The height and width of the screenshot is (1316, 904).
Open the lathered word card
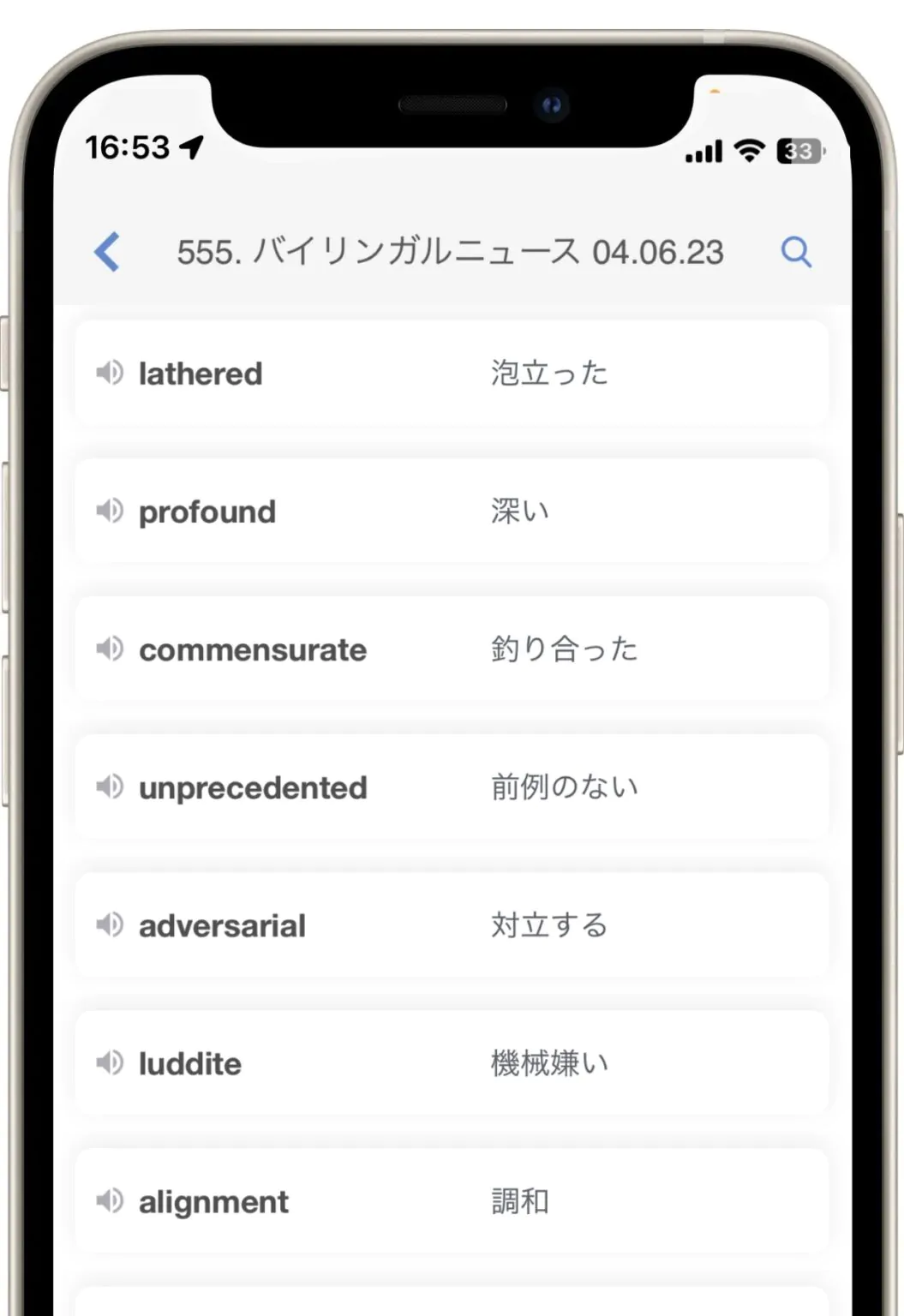click(452, 374)
